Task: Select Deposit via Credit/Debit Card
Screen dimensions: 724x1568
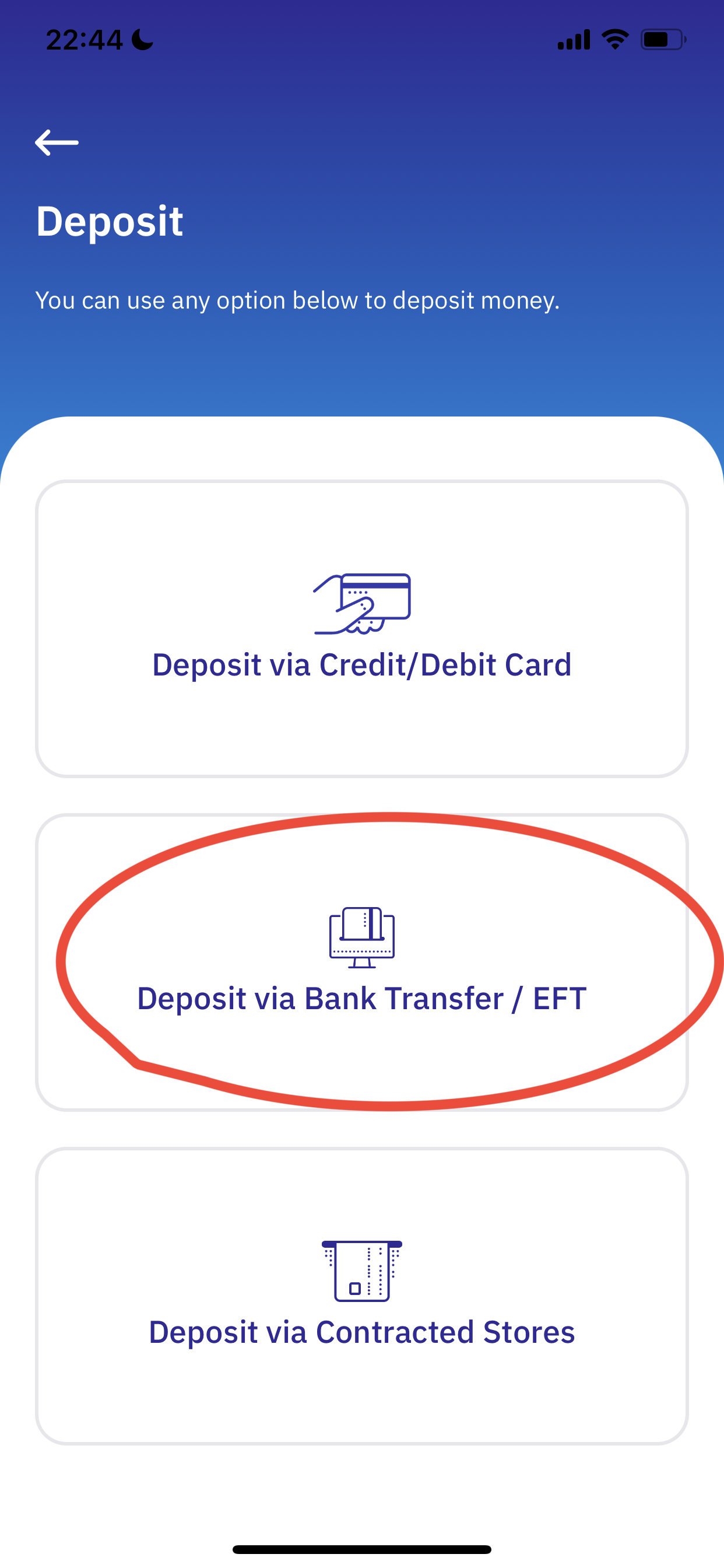Action: 361,629
